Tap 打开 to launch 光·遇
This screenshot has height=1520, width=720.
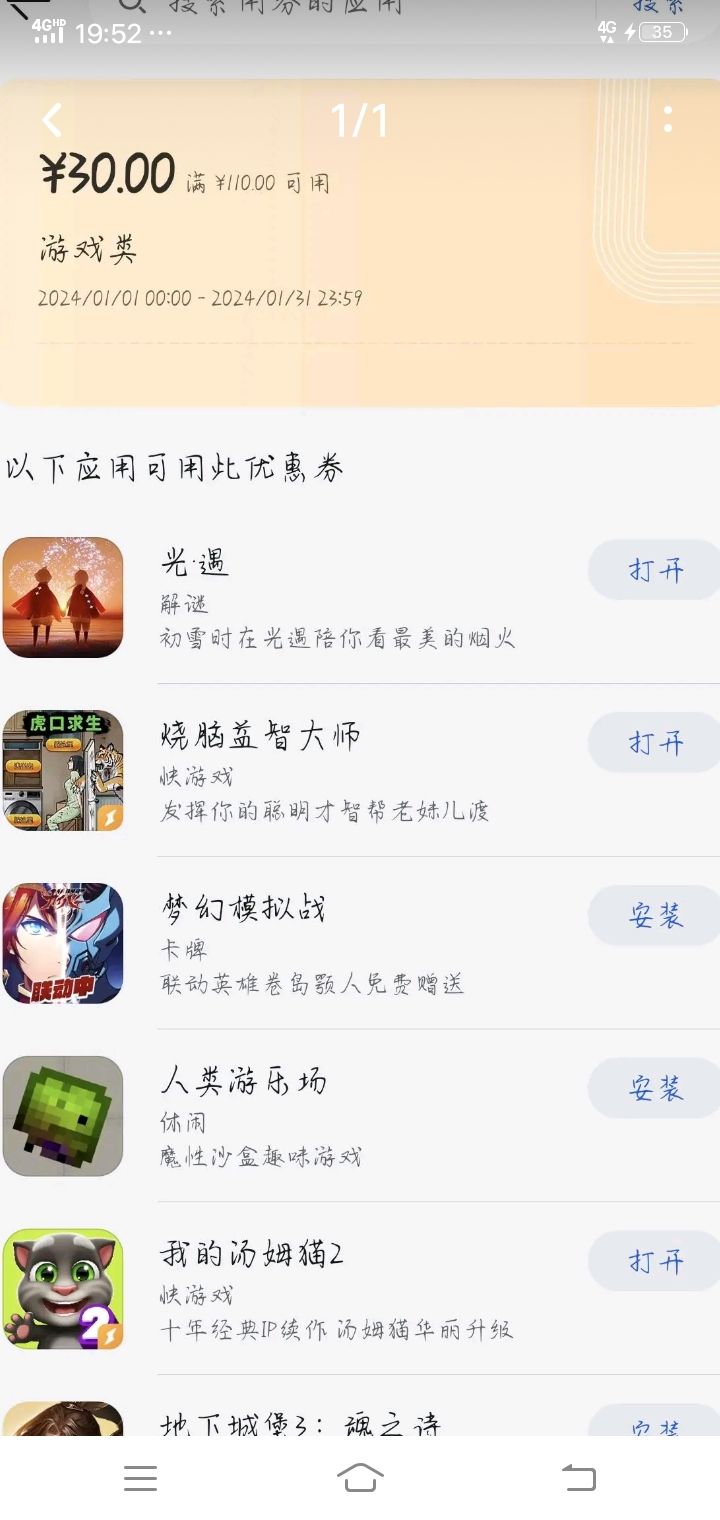tap(653, 570)
